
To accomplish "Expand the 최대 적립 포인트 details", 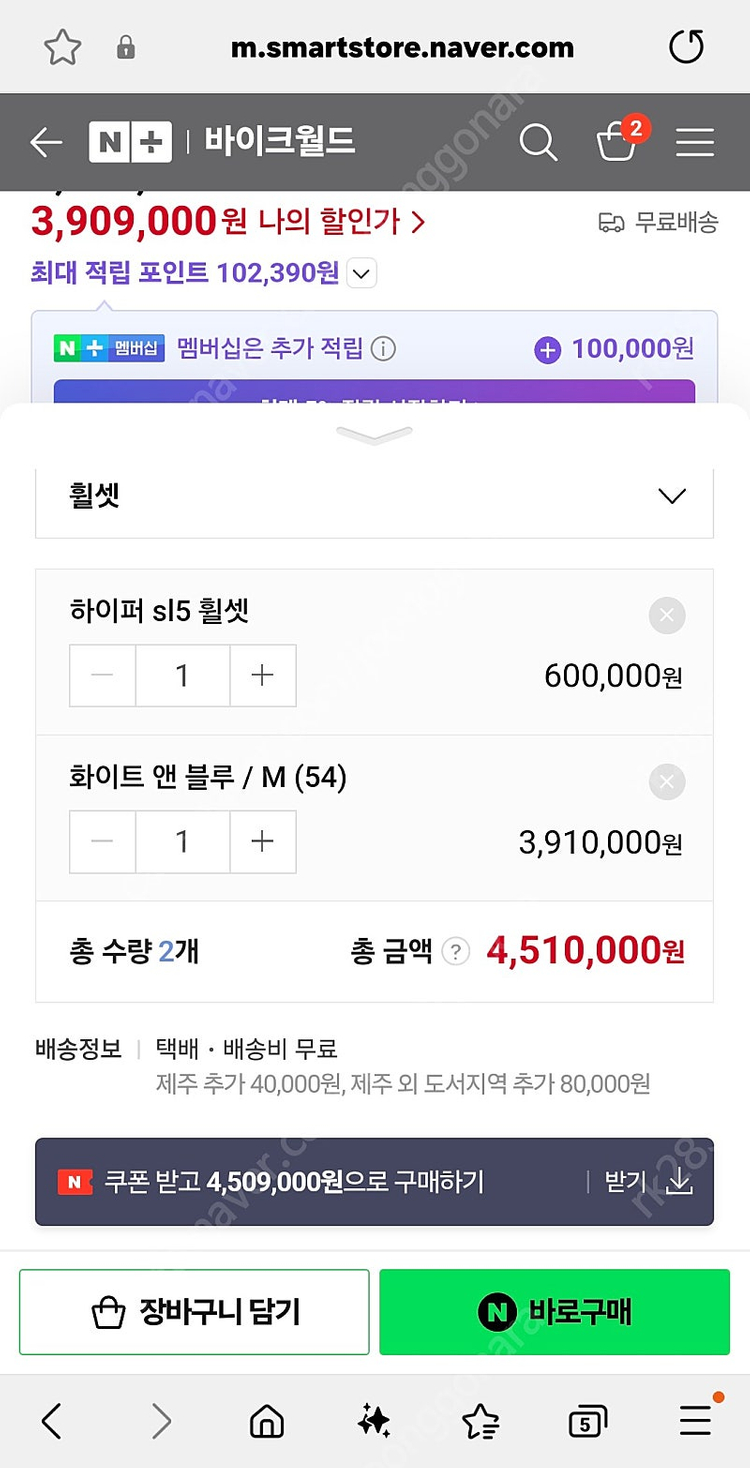I will coord(361,273).
